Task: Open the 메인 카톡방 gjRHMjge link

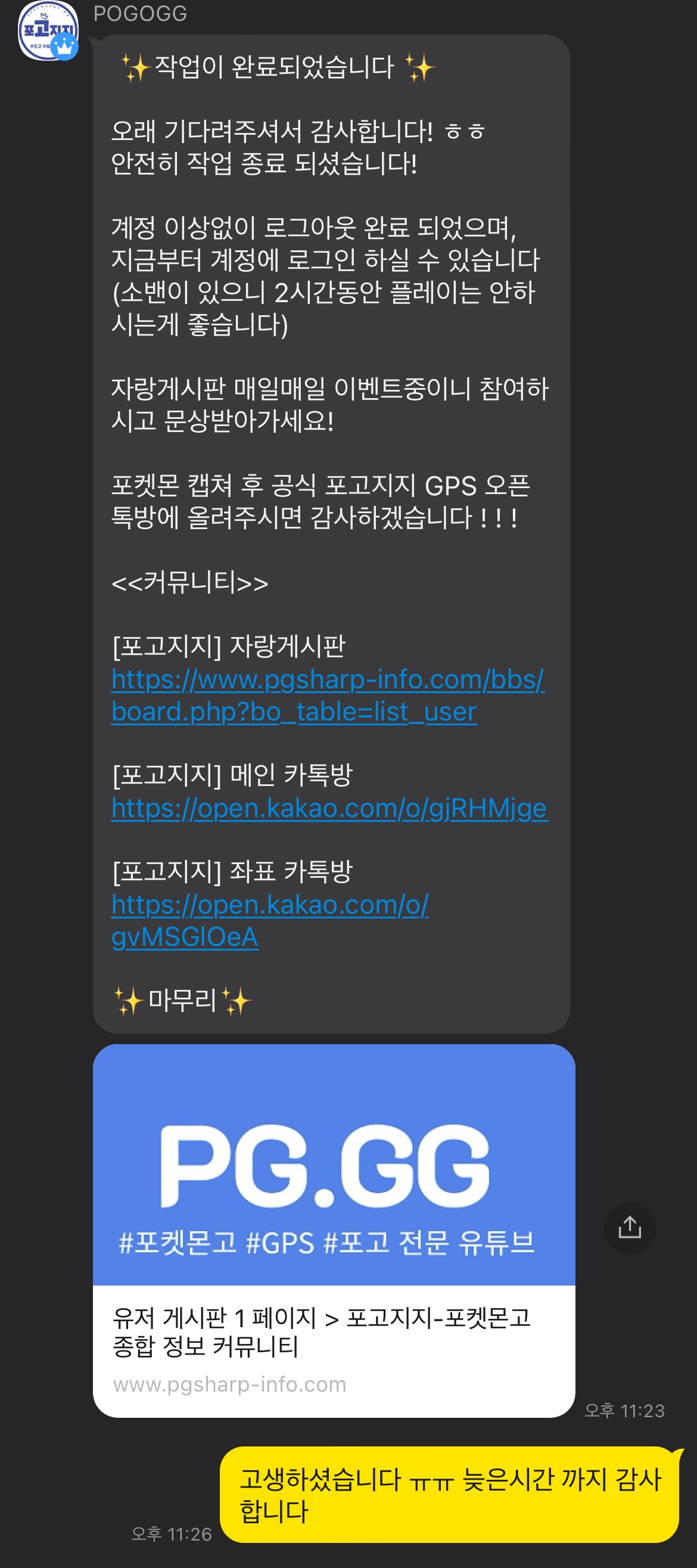Action: pyautogui.click(x=329, y=808)
